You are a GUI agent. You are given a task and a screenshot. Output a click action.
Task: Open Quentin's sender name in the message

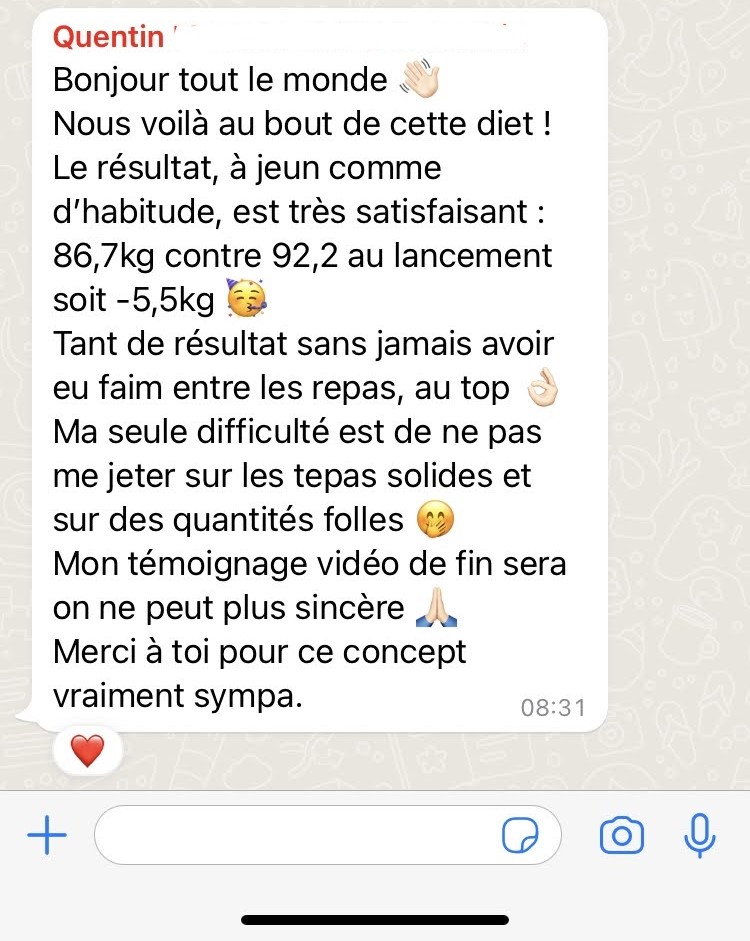[x=108, y=37]
